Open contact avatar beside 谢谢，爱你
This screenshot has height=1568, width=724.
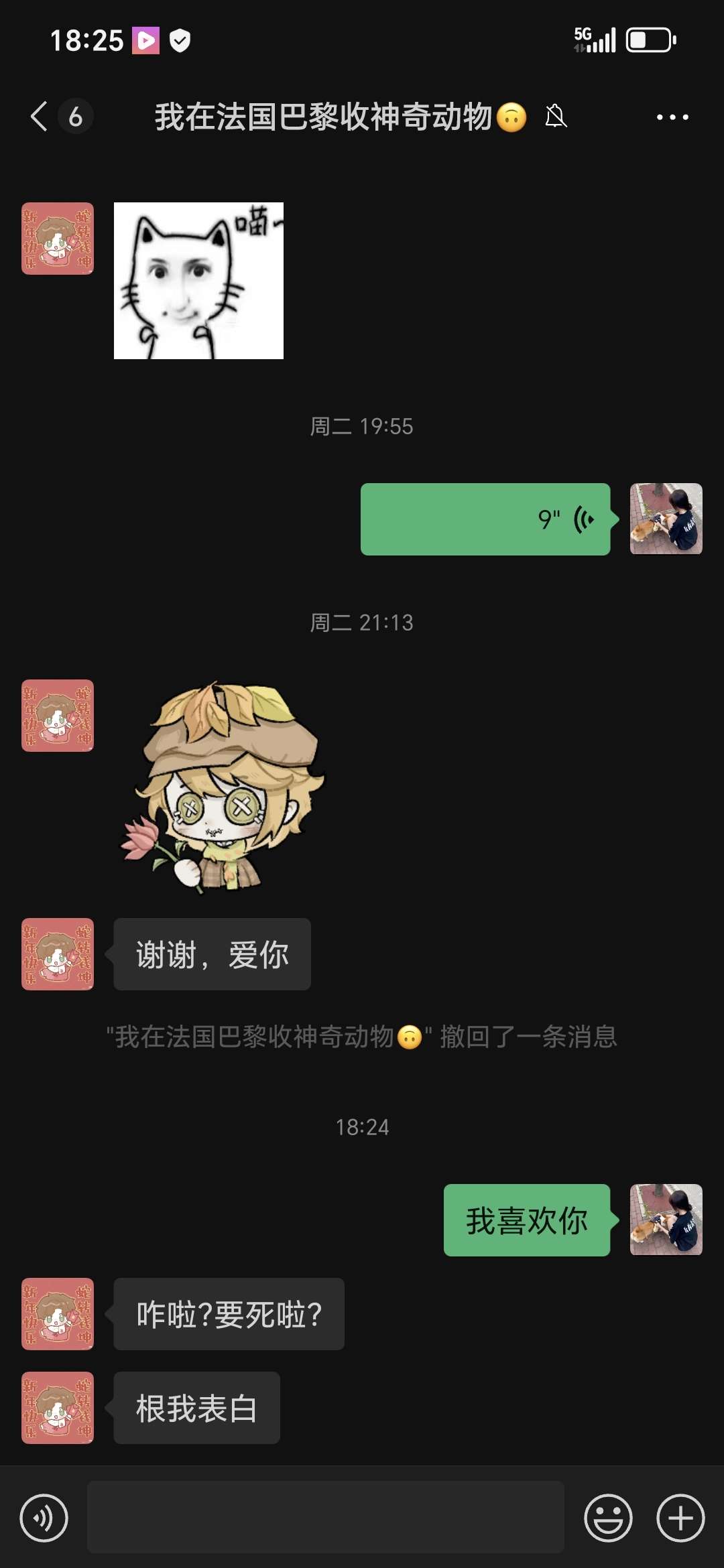[x=58, y=954]
